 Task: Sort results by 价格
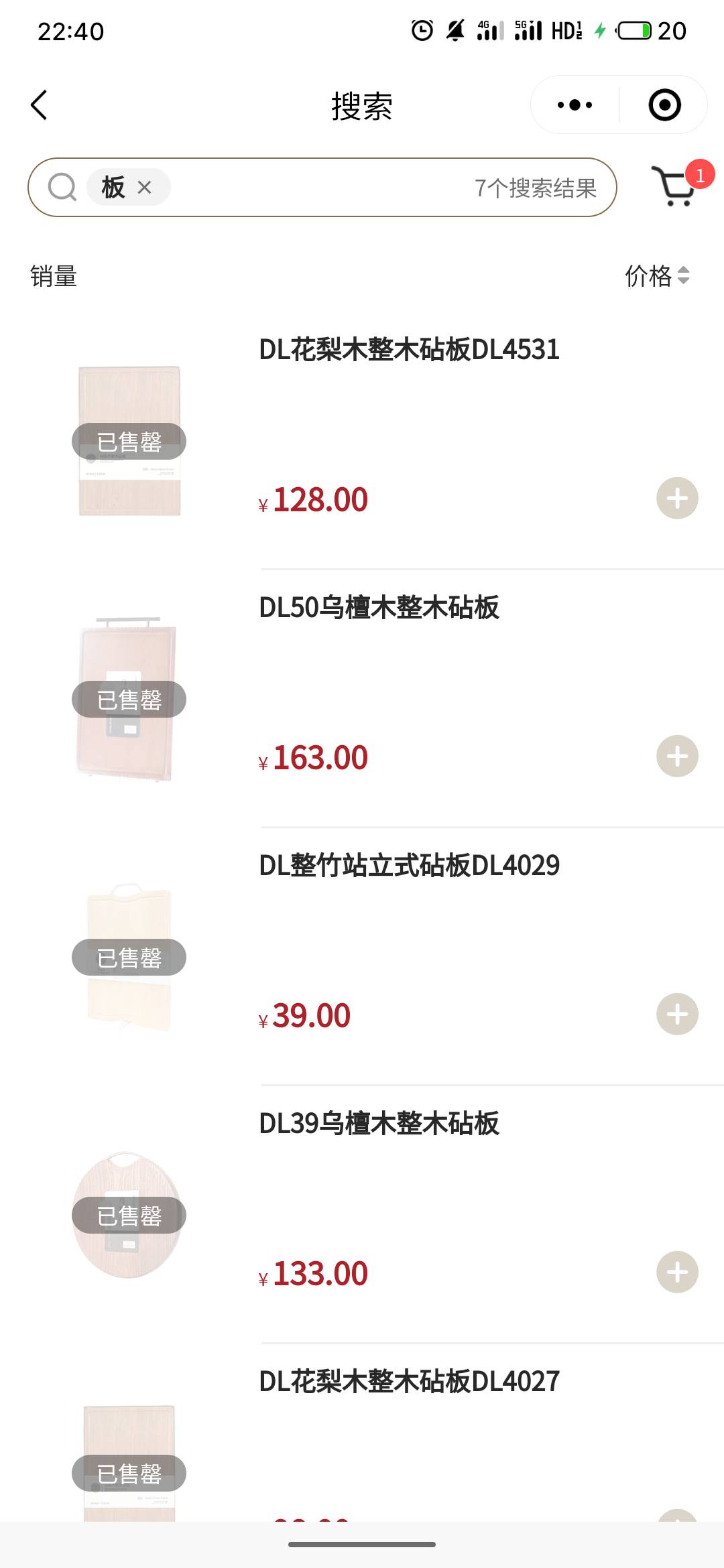(x=657, y=275)
